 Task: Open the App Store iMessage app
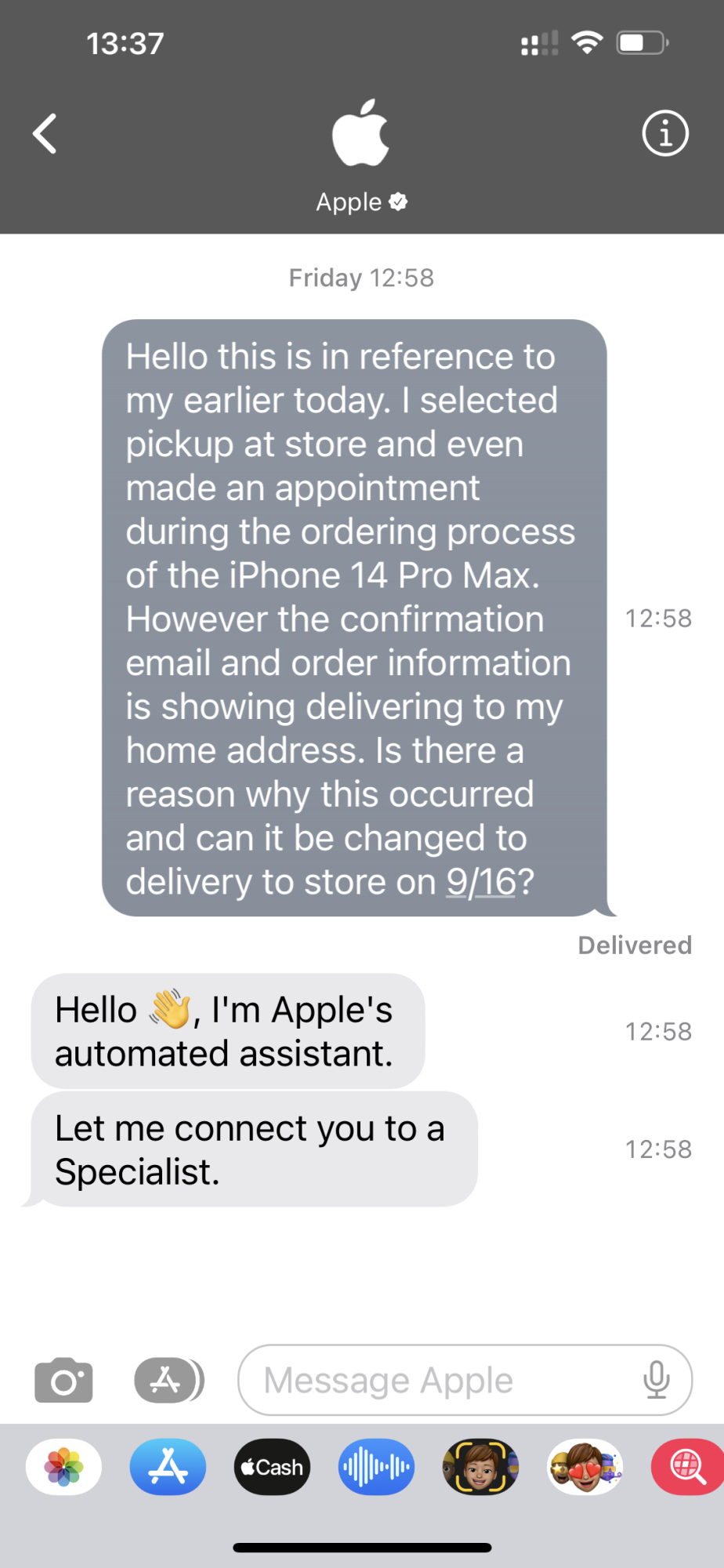168,1467
